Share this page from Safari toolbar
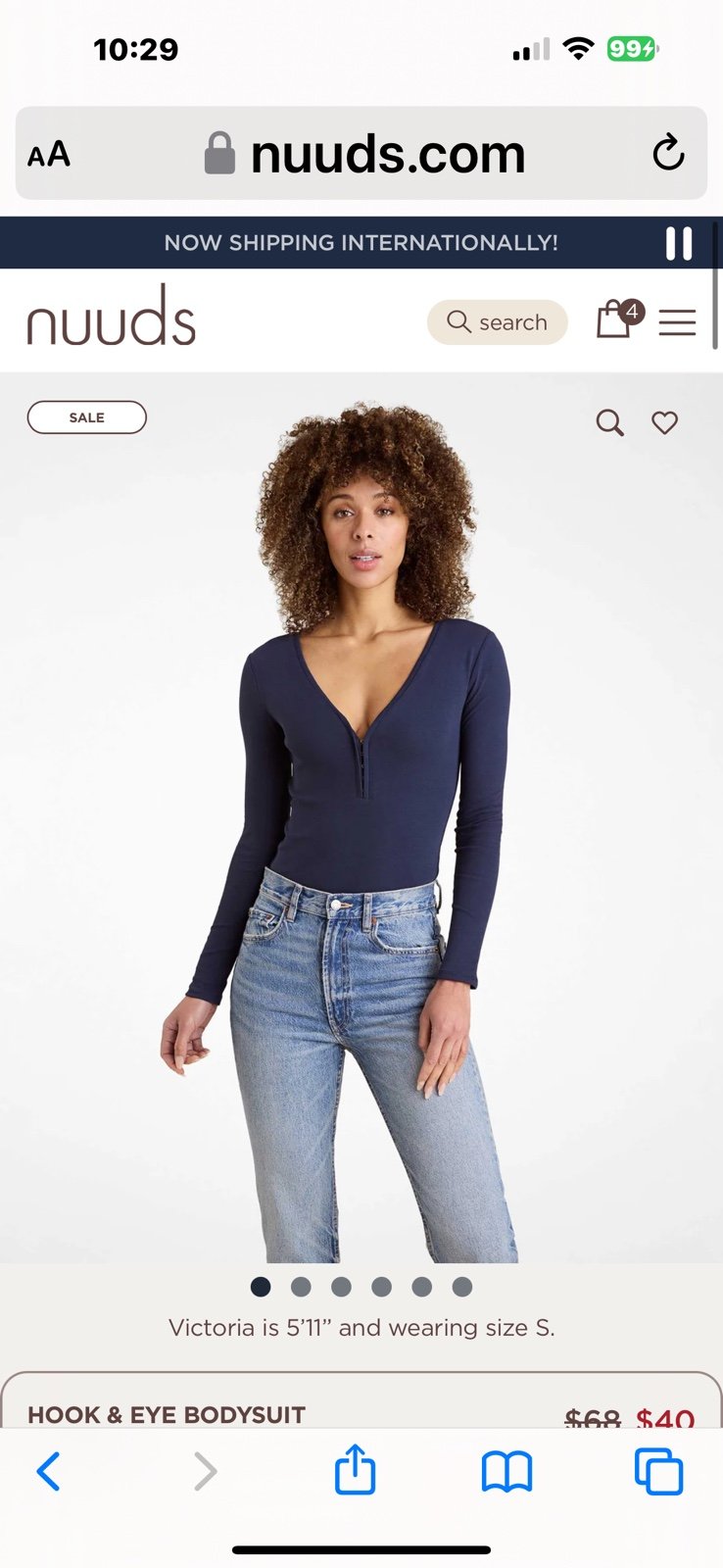The height and width of the screenshot is (1568, 723). 355,1470
